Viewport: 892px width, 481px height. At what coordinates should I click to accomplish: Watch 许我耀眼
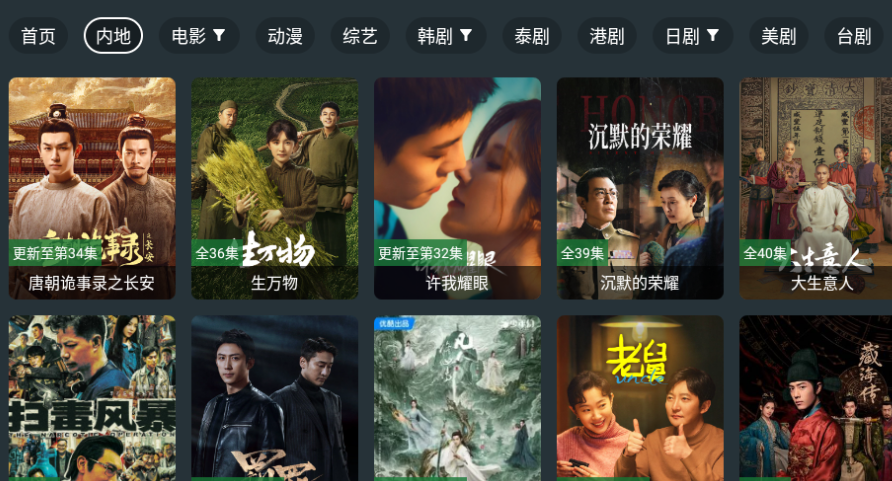pos(457,188)
